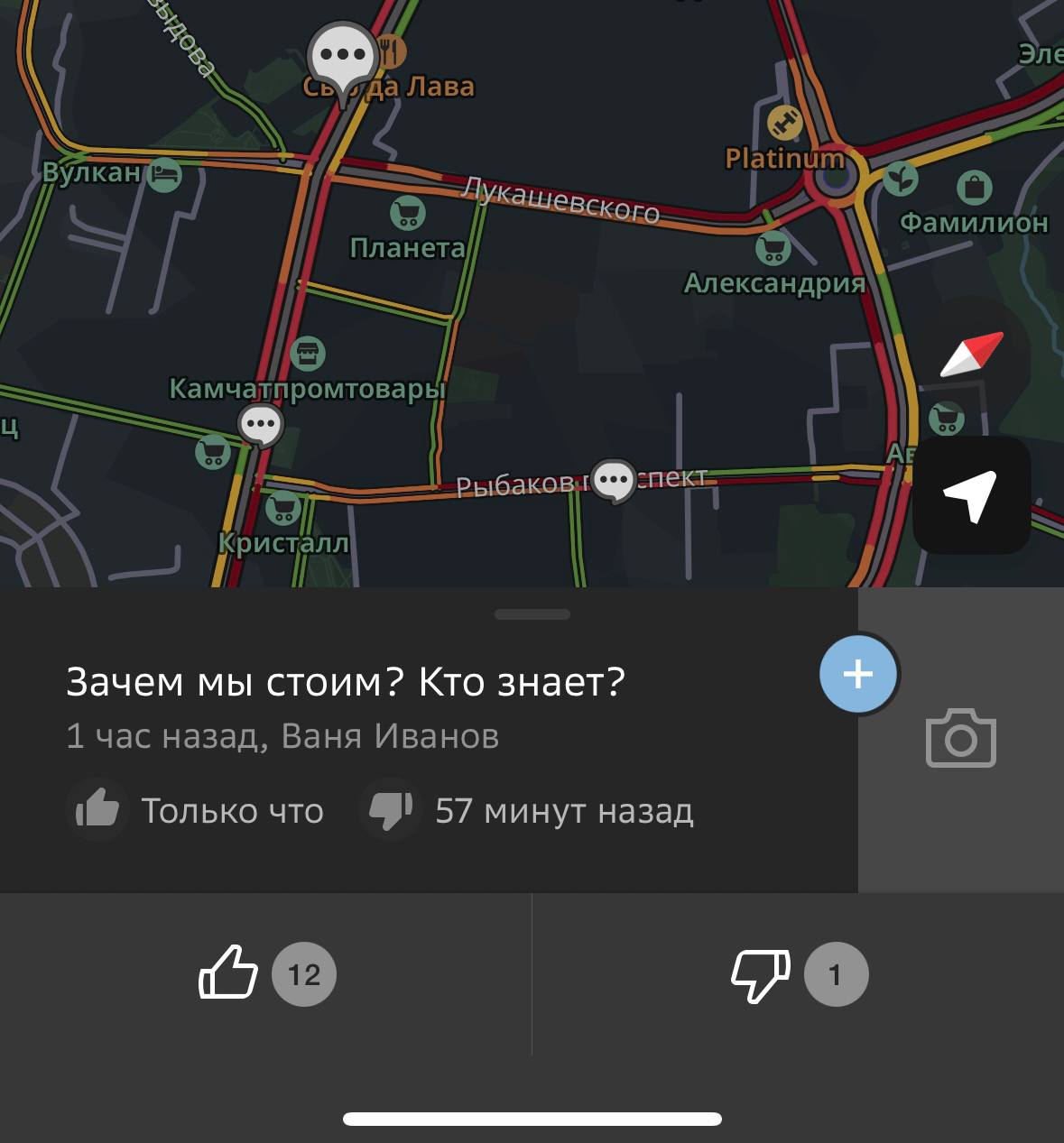Screen dimensions: 1064x1143
Task: Select the Platinum gym marker
Action: point(784,123)
